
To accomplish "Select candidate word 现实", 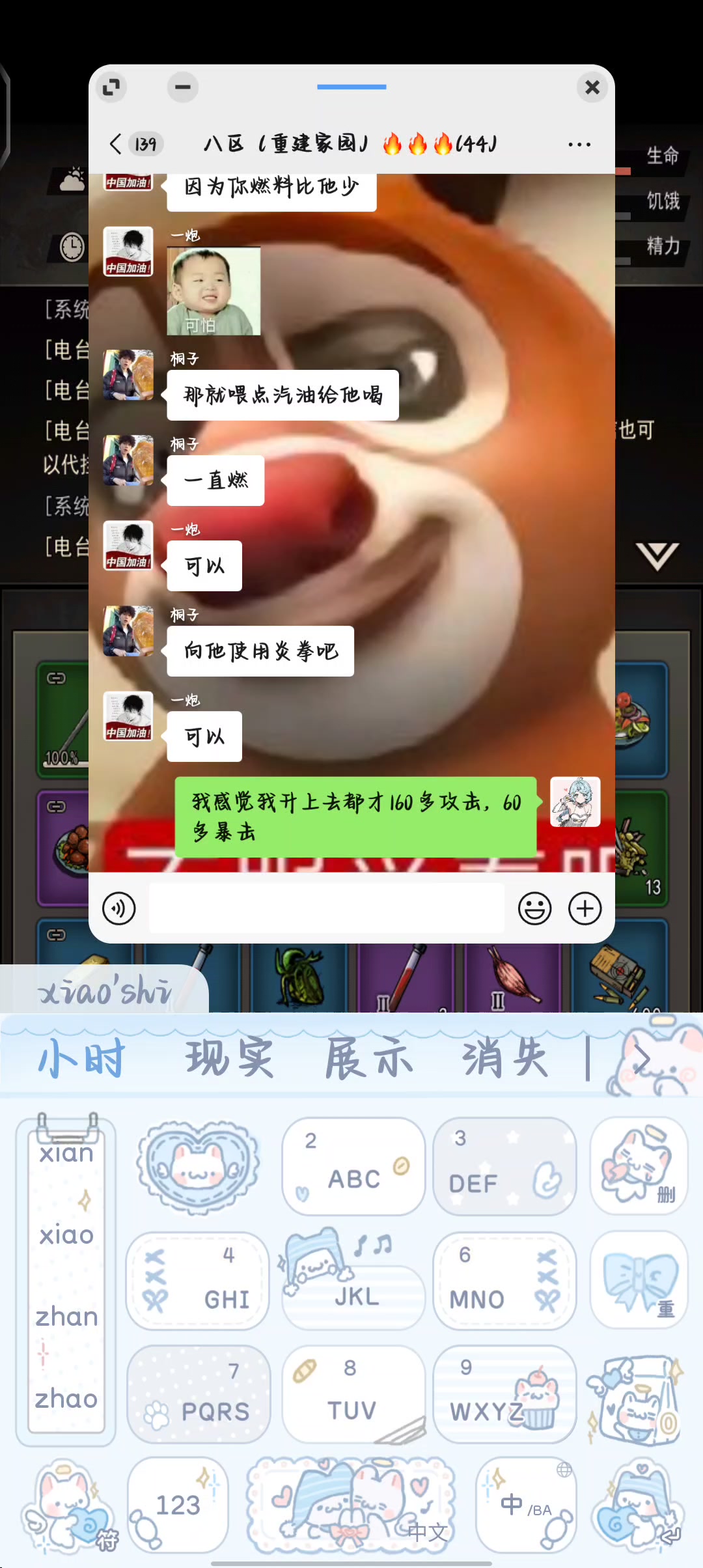I will click(229, 1059).
